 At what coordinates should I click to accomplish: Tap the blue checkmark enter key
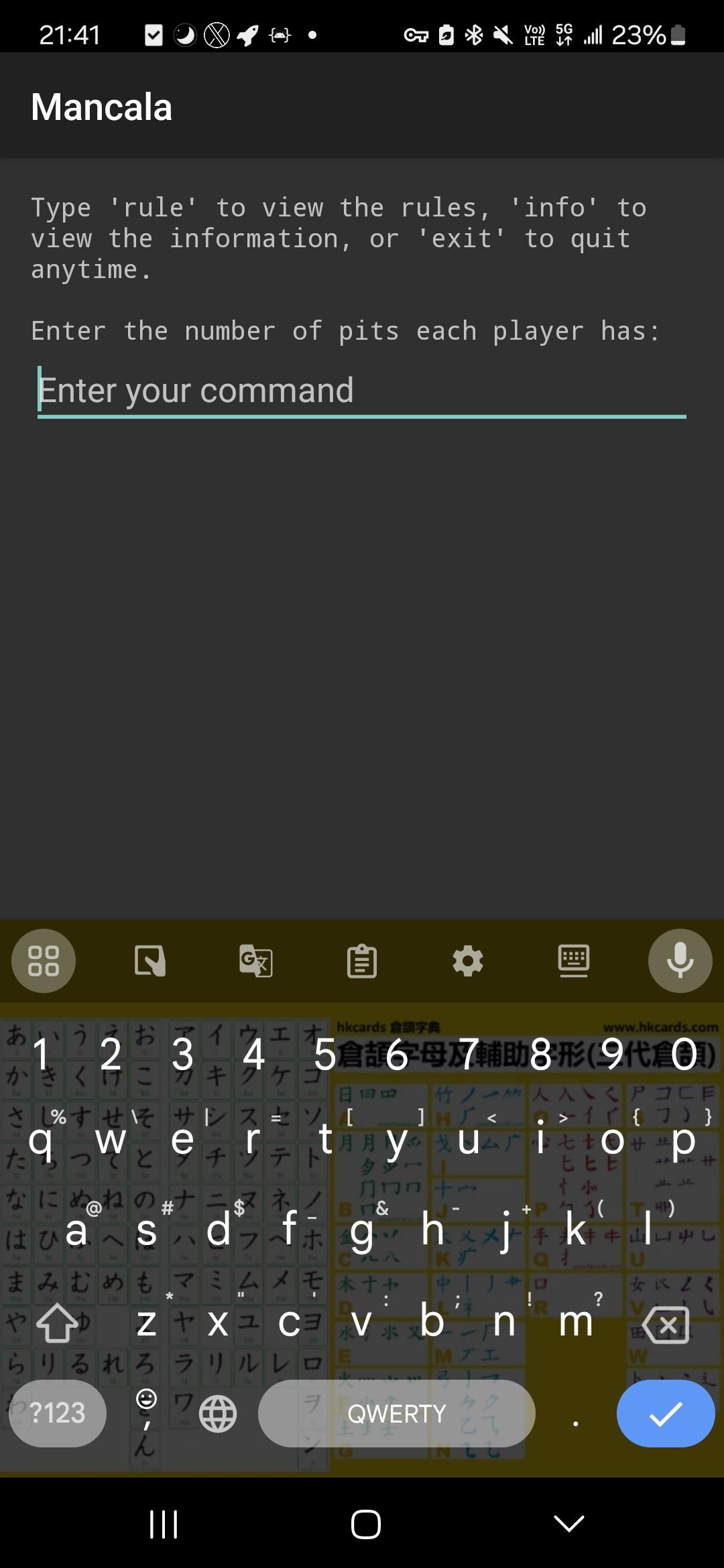pos(665,1414)
